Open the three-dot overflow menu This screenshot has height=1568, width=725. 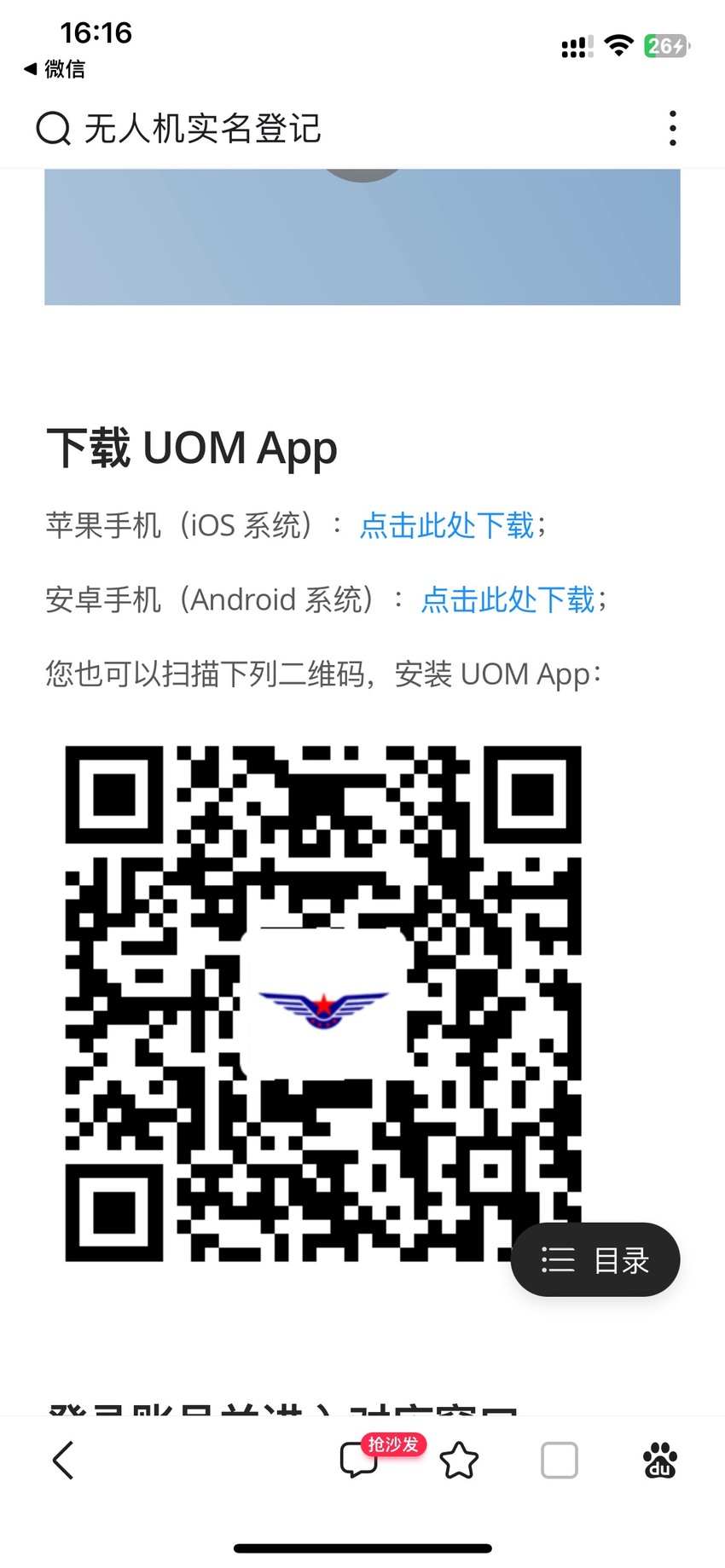[x=673, y=129]
